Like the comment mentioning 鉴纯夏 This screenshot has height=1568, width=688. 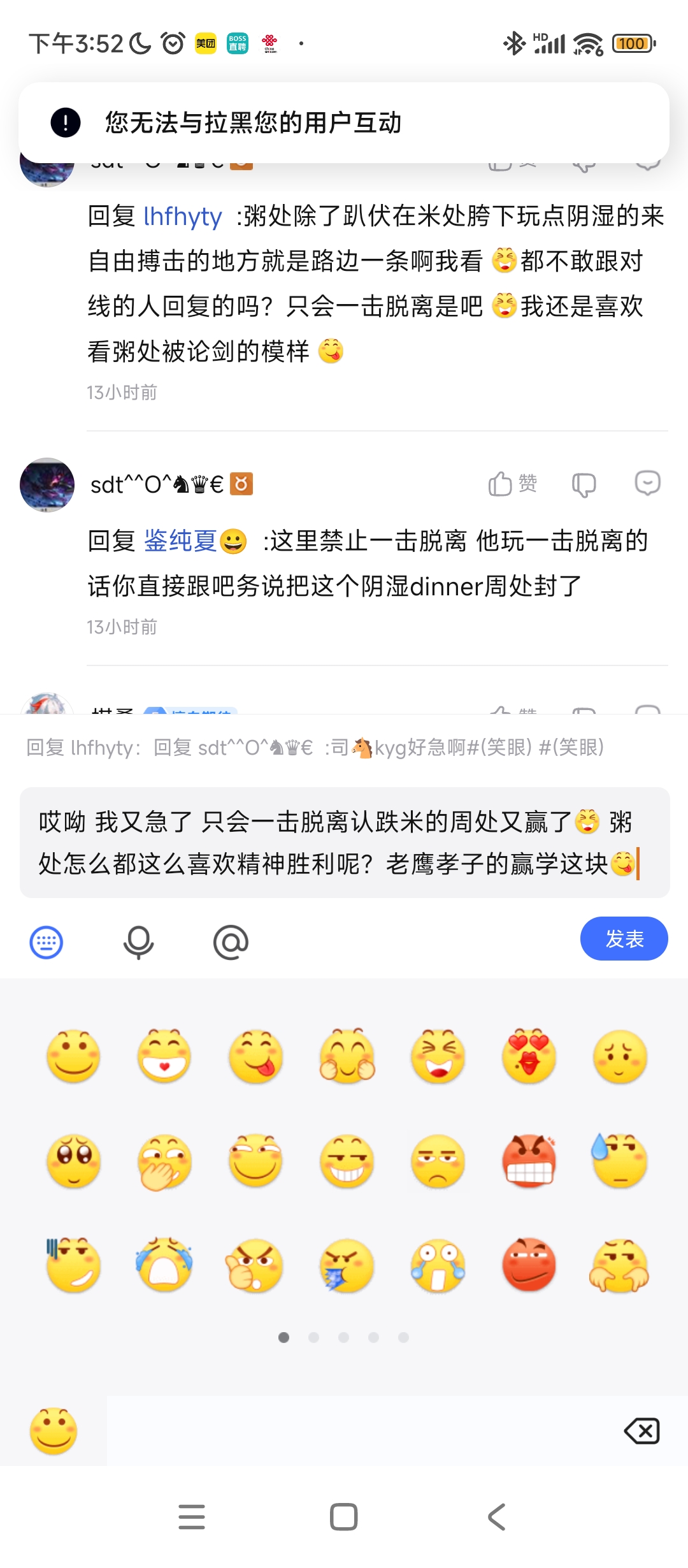(513, 484)
